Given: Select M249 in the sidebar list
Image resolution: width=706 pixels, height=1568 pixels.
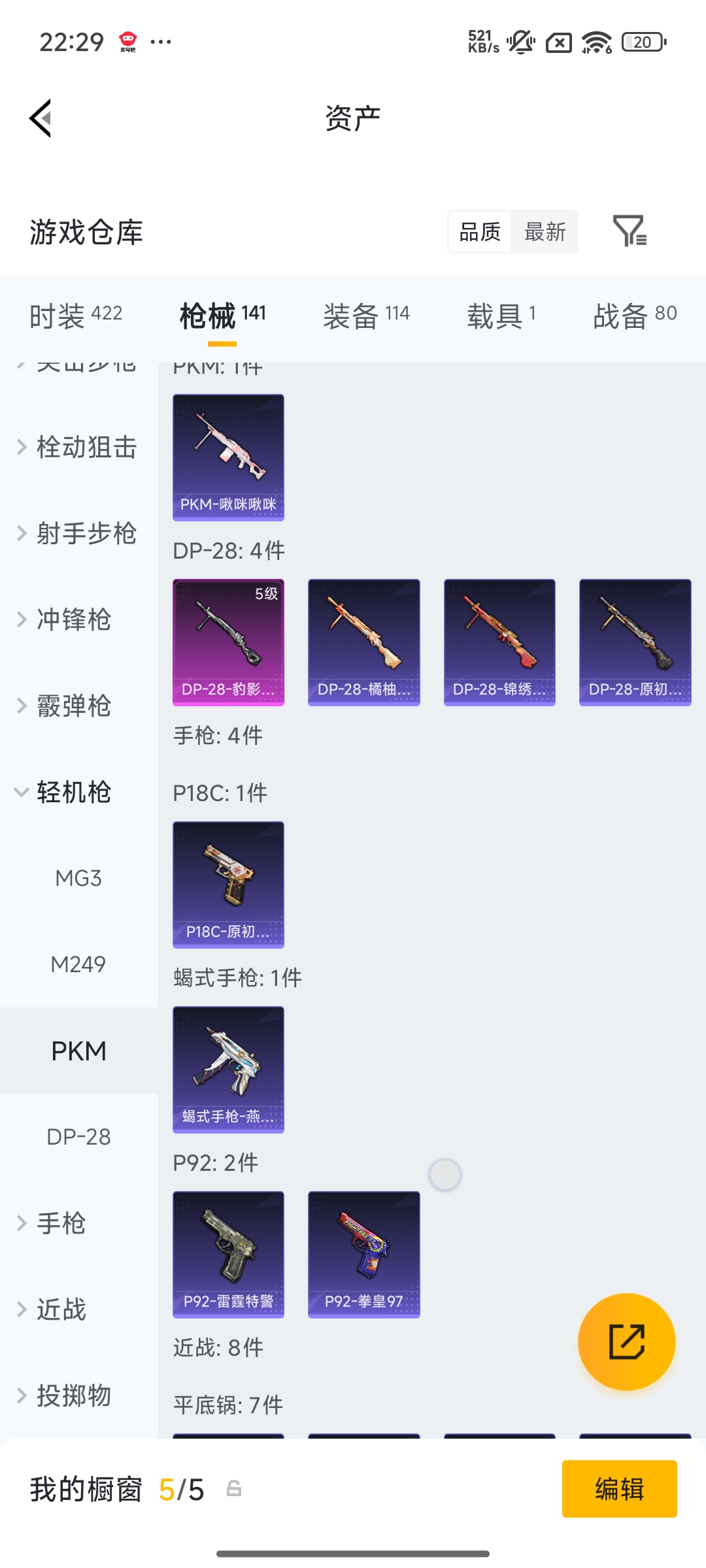Looking at the screenshot, I should point(78,964).
